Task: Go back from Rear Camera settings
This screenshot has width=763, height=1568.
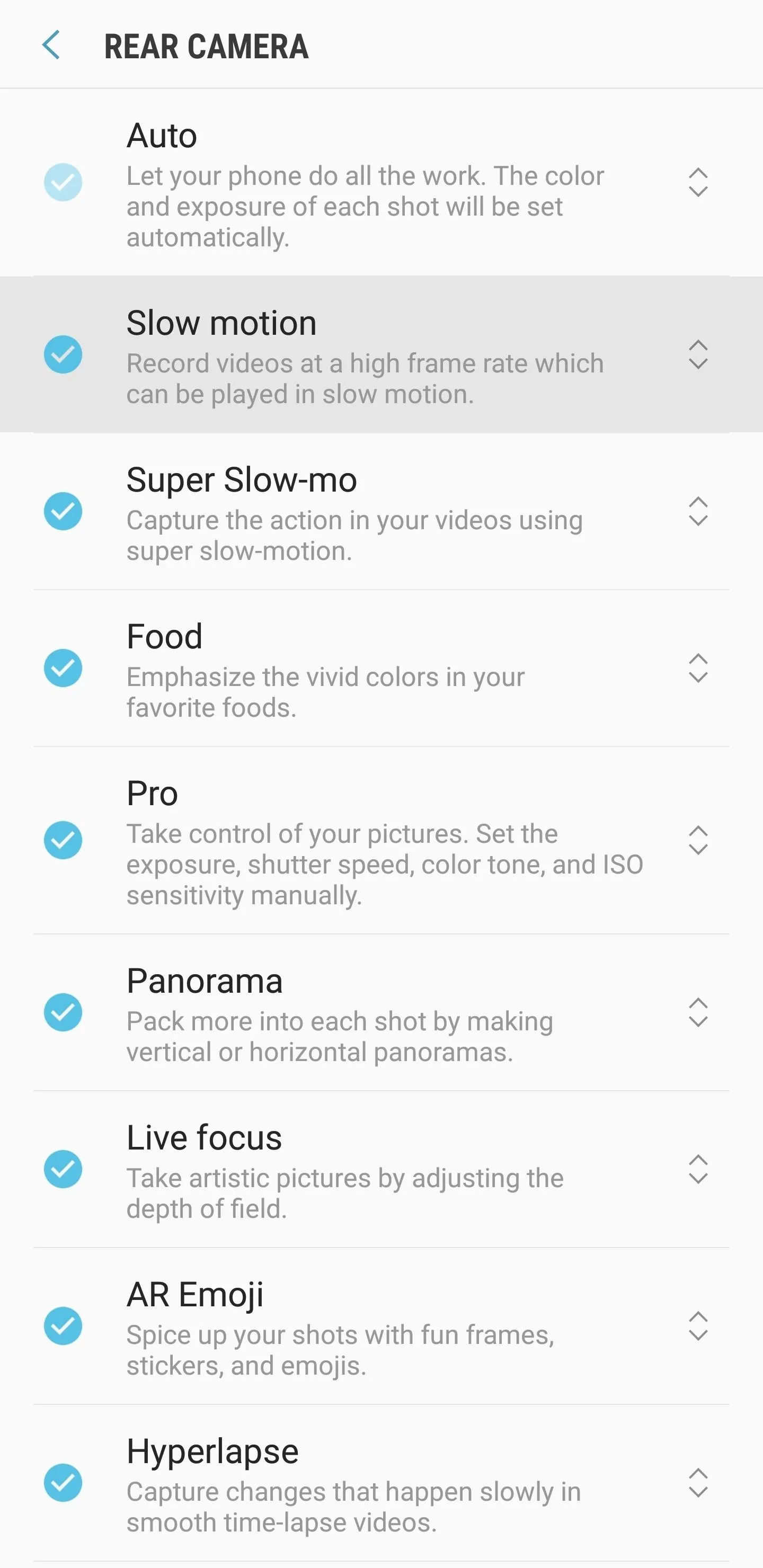Action: pos(52,46)
